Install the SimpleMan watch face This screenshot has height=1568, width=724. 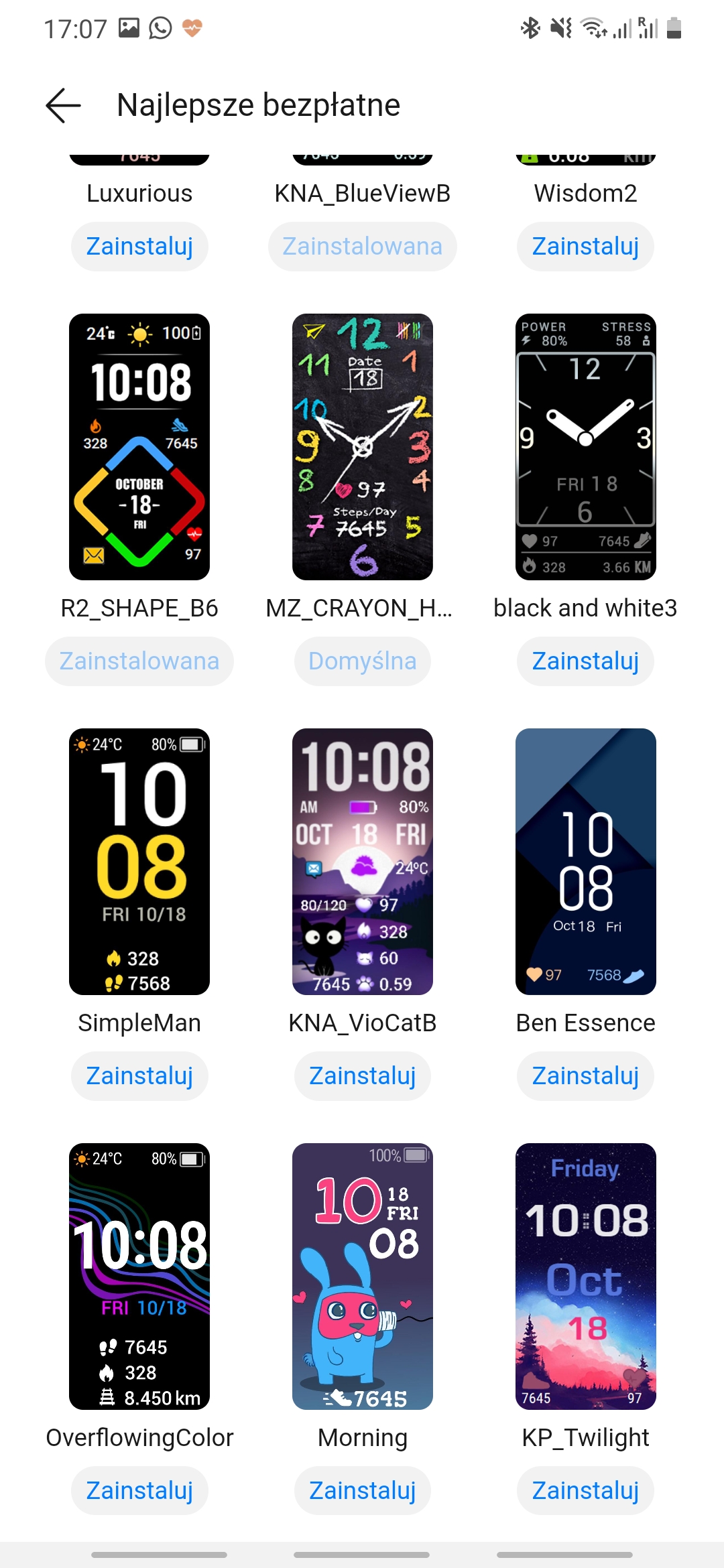139,1076
